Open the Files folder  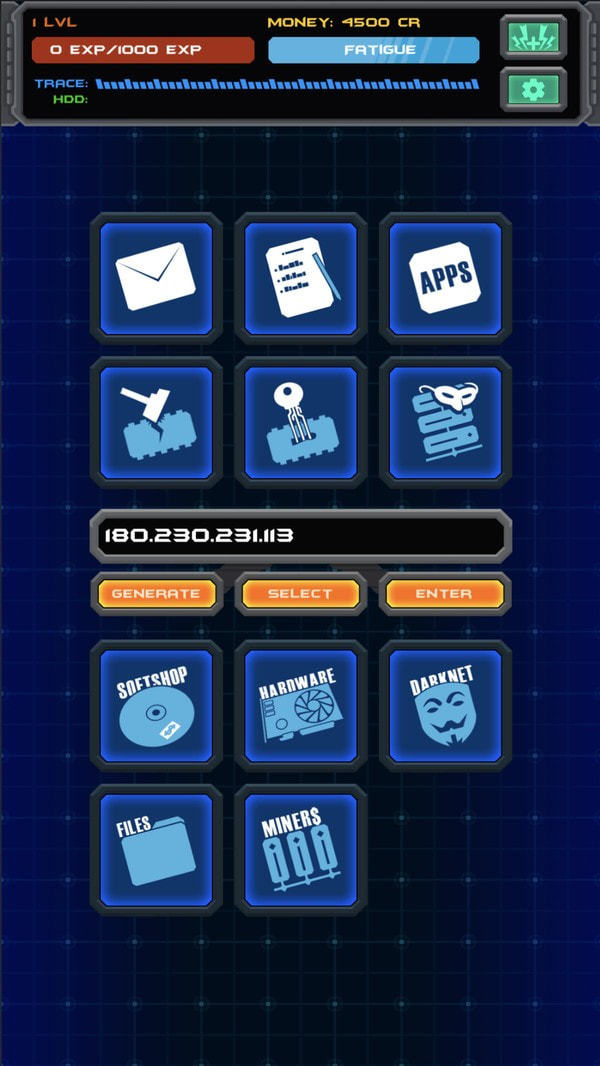[156, 849]
